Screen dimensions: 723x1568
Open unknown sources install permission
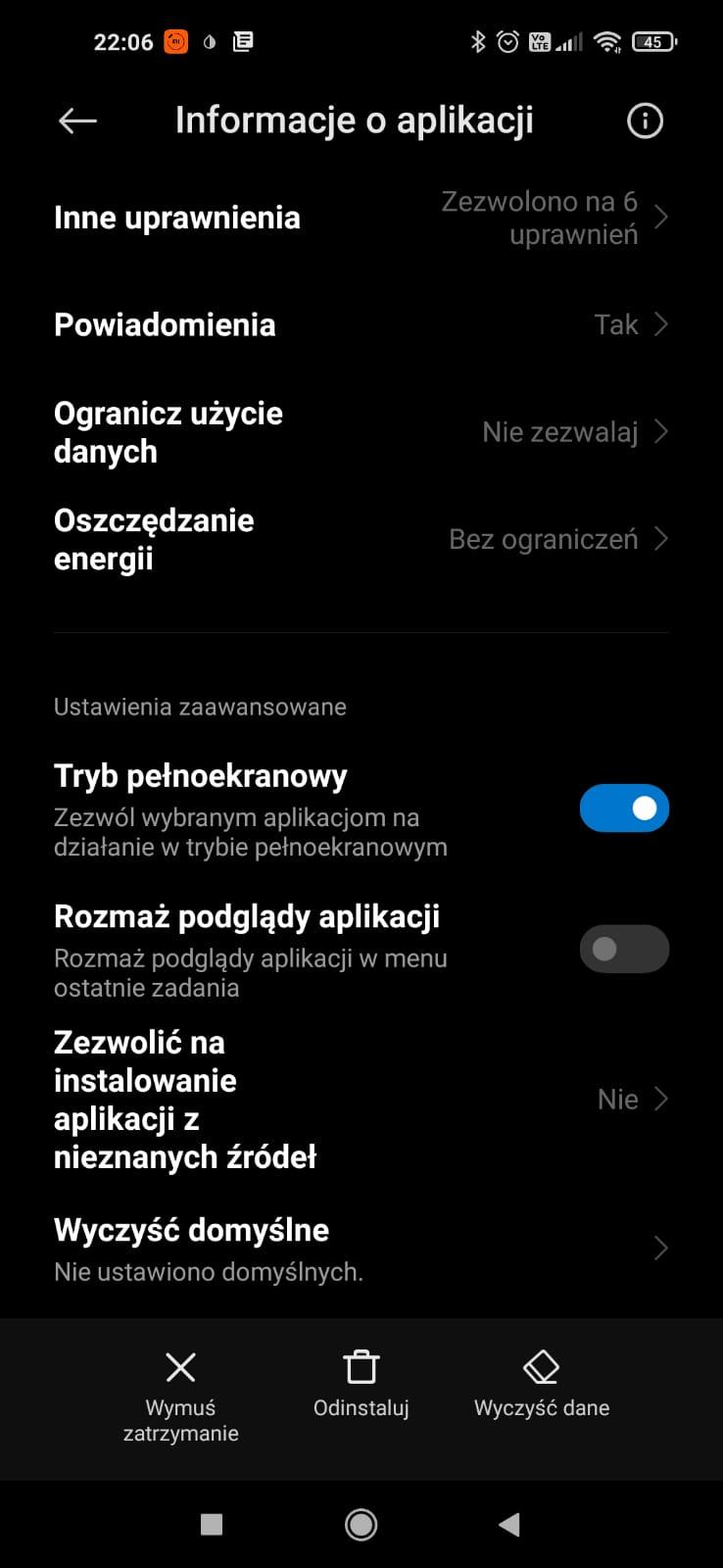[361, 1100]
